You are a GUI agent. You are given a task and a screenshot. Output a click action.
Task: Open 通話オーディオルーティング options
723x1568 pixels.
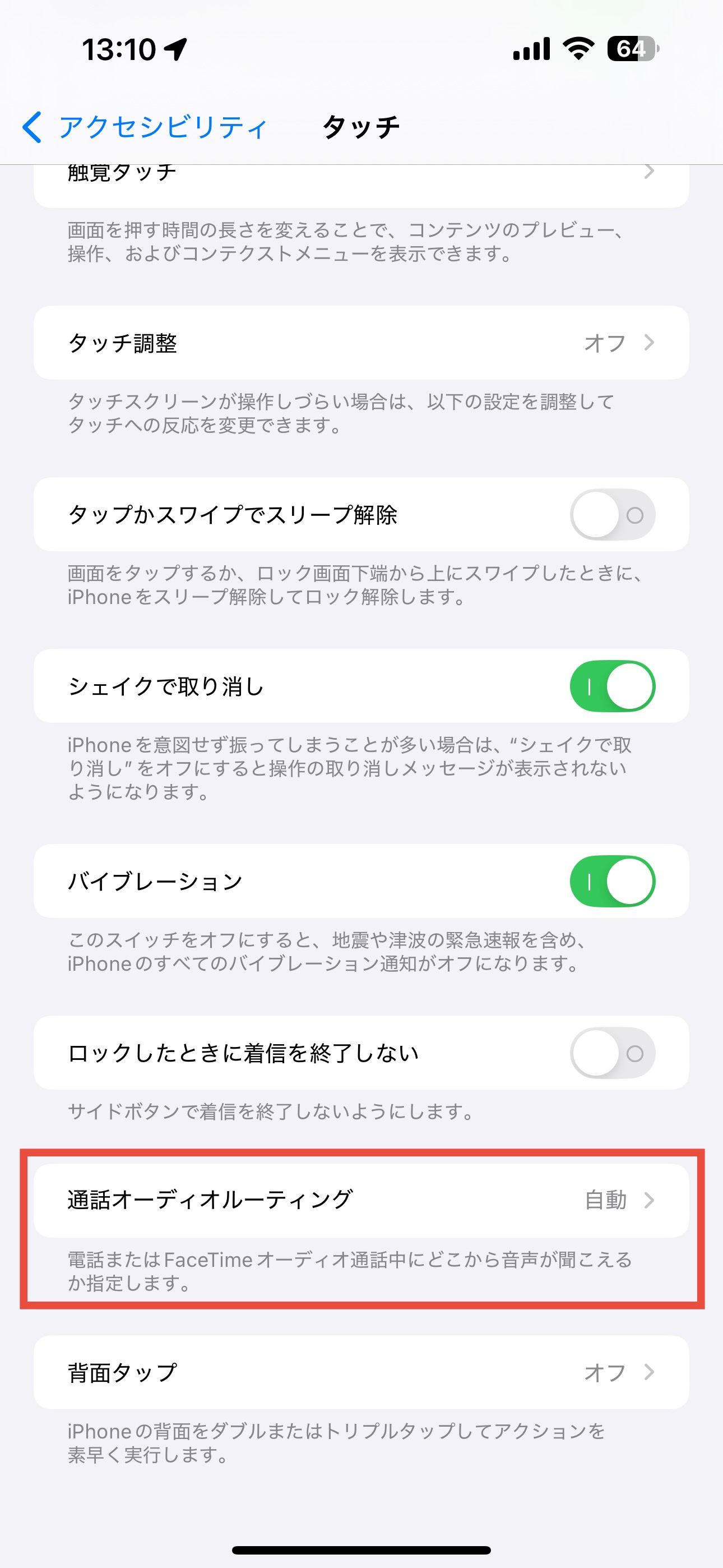click(360, 1200)
